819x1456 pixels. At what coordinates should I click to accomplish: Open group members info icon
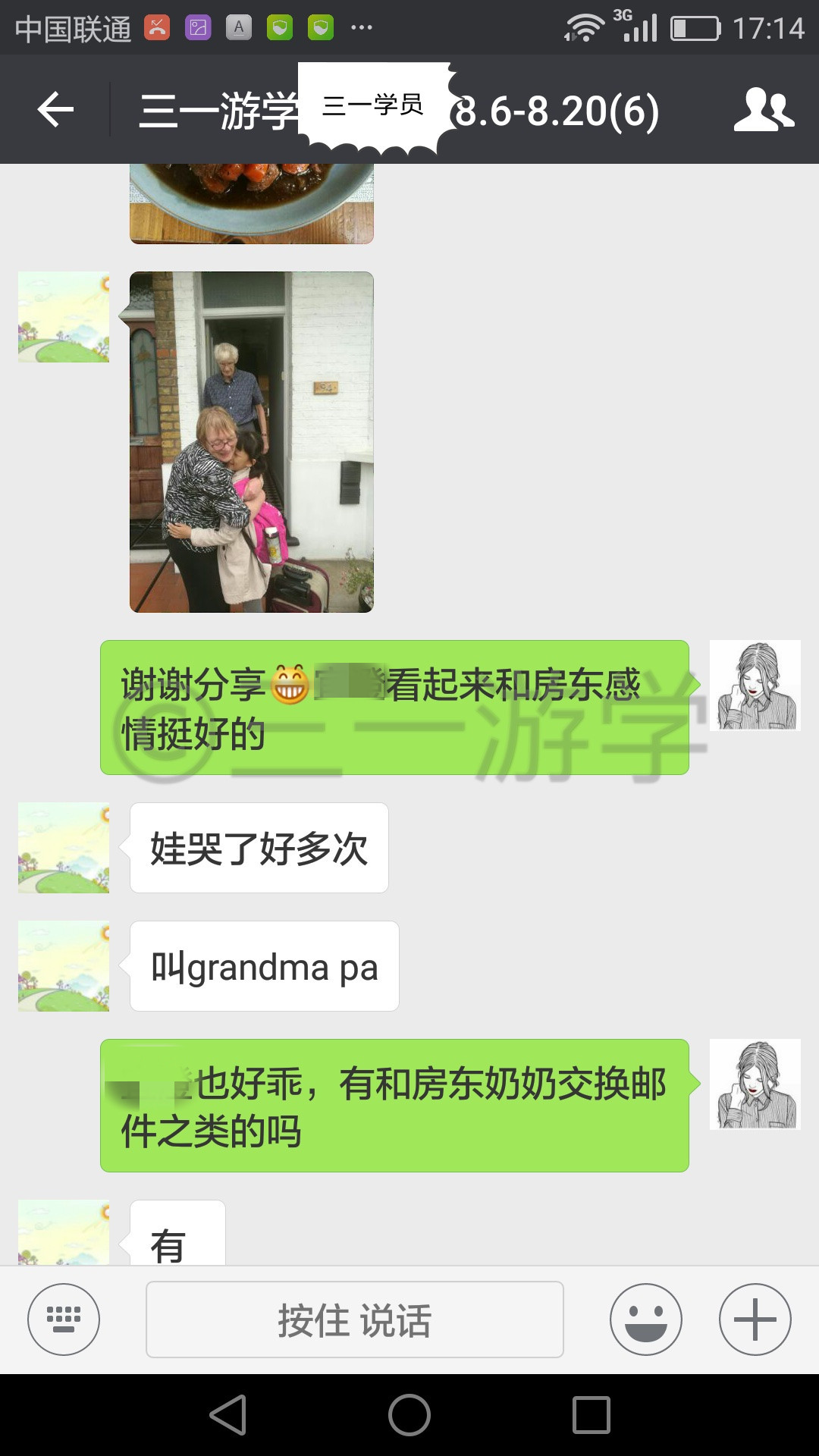(x=764, y=110)
